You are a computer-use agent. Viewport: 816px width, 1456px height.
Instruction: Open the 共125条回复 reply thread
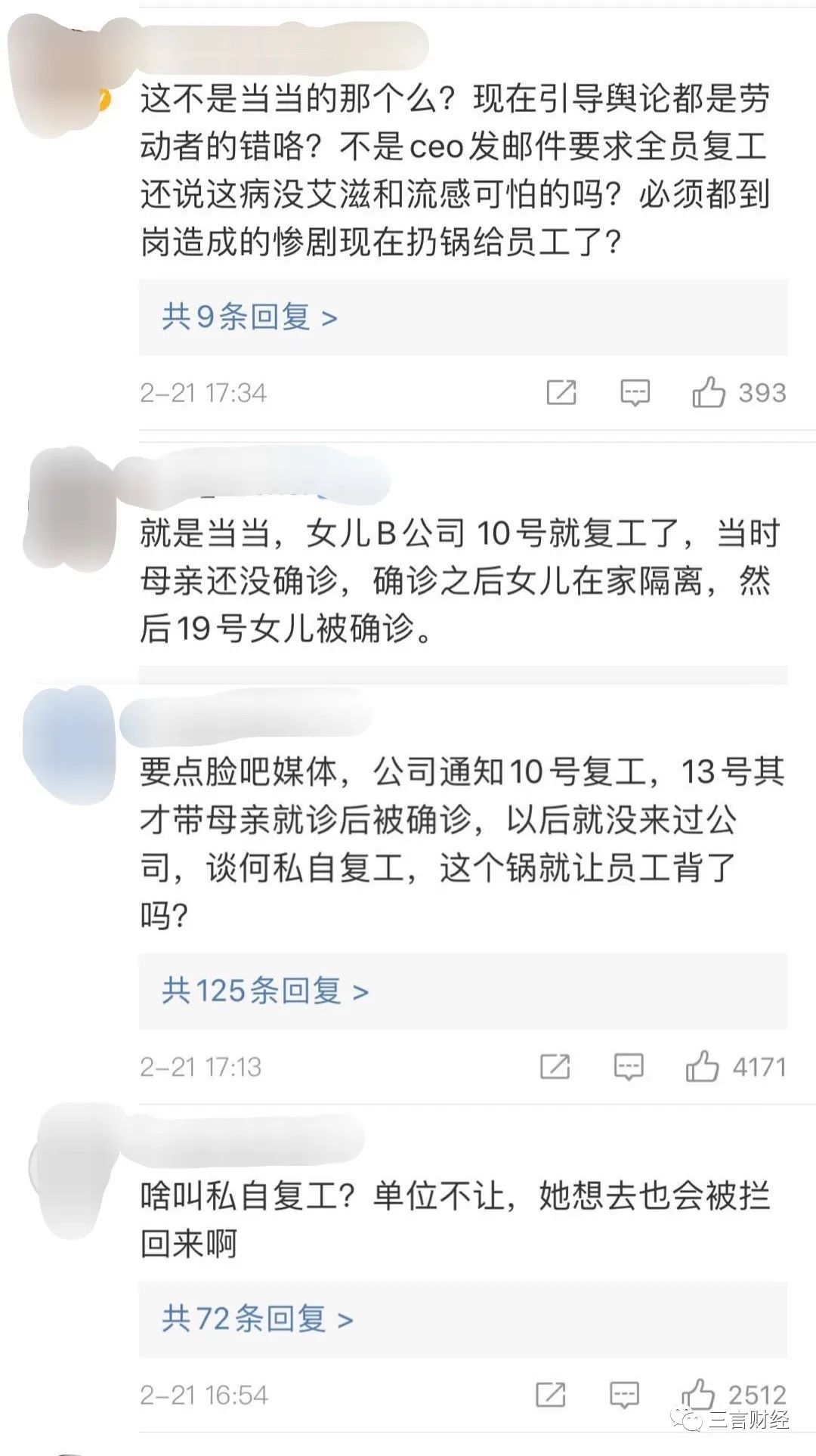[x=264, y=991]
